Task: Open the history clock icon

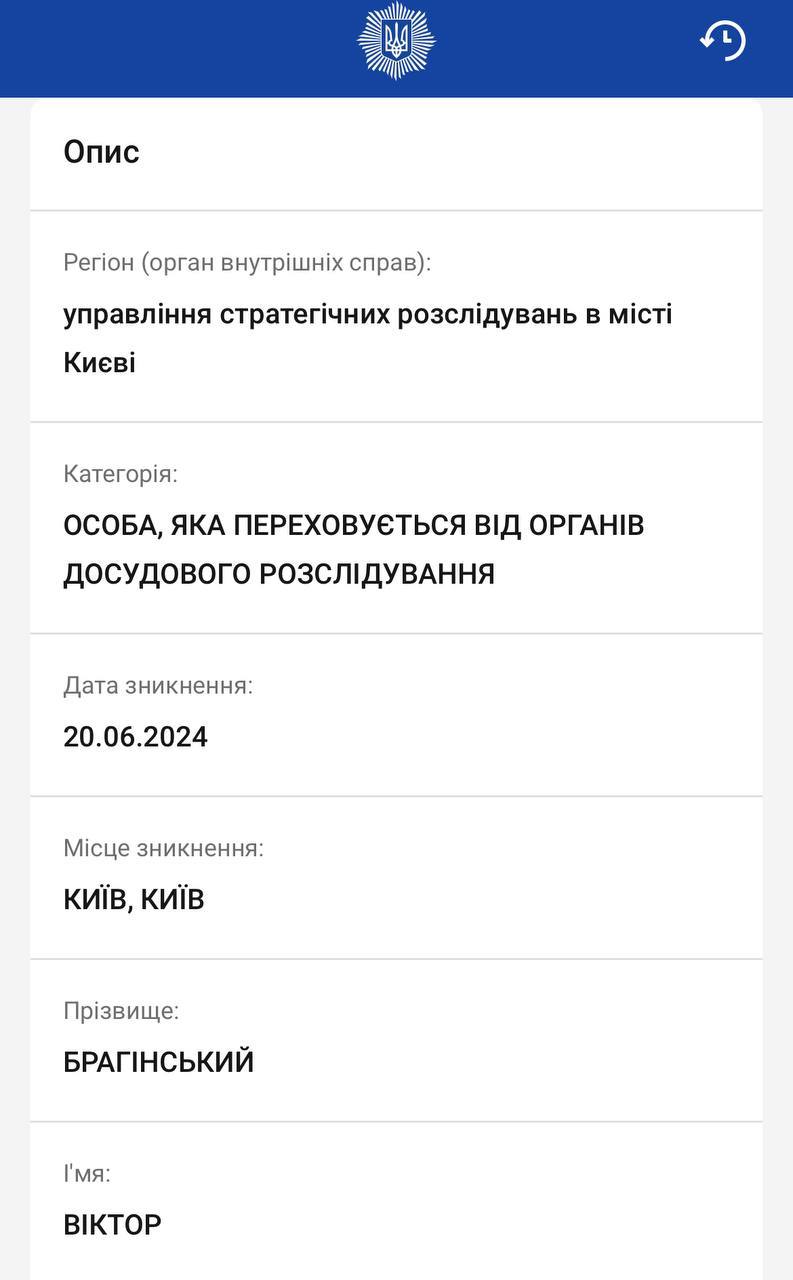Action: 722,41
